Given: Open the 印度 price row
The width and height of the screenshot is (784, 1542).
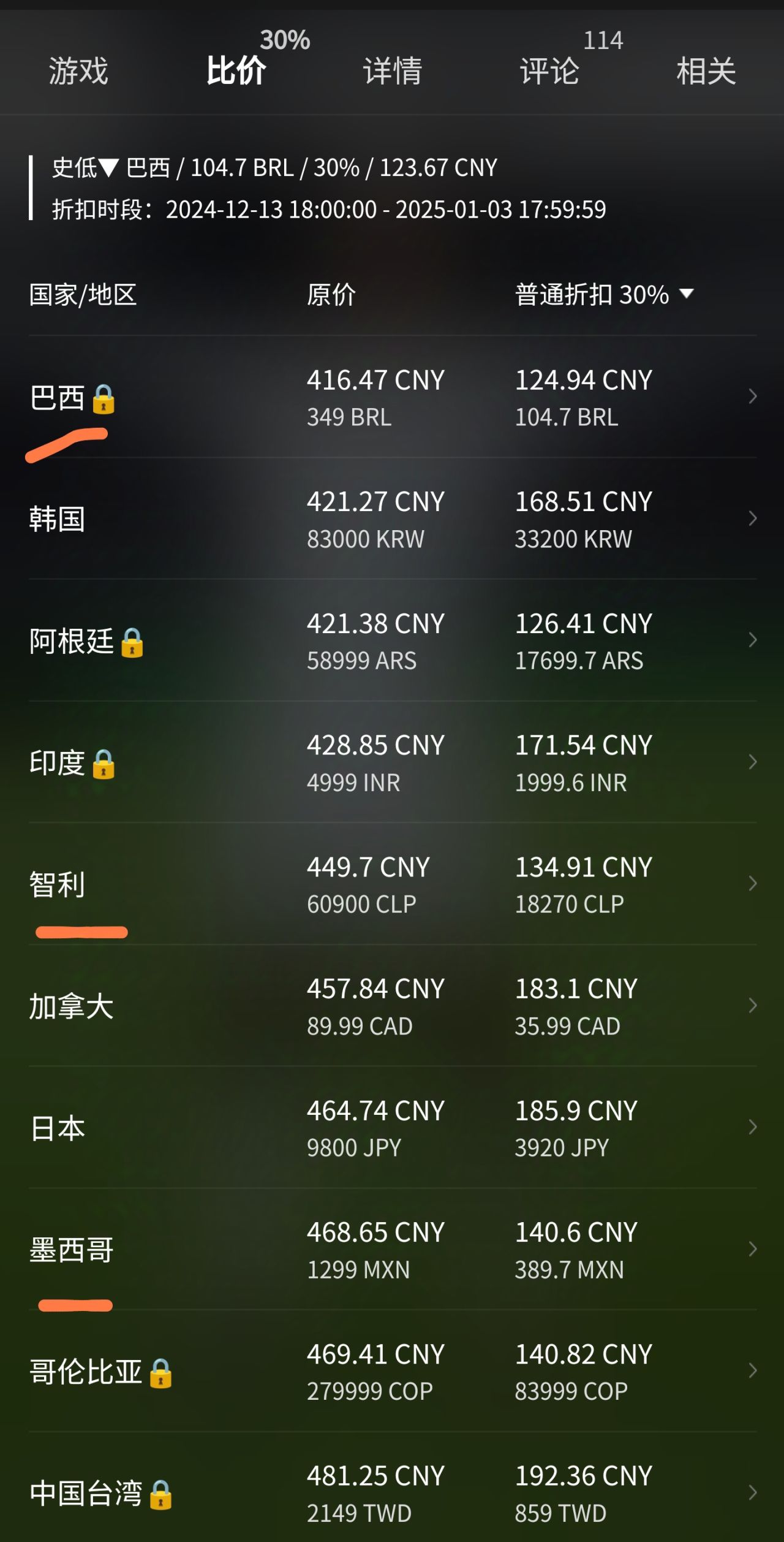Looking at the screenshot, I should 392,762.
